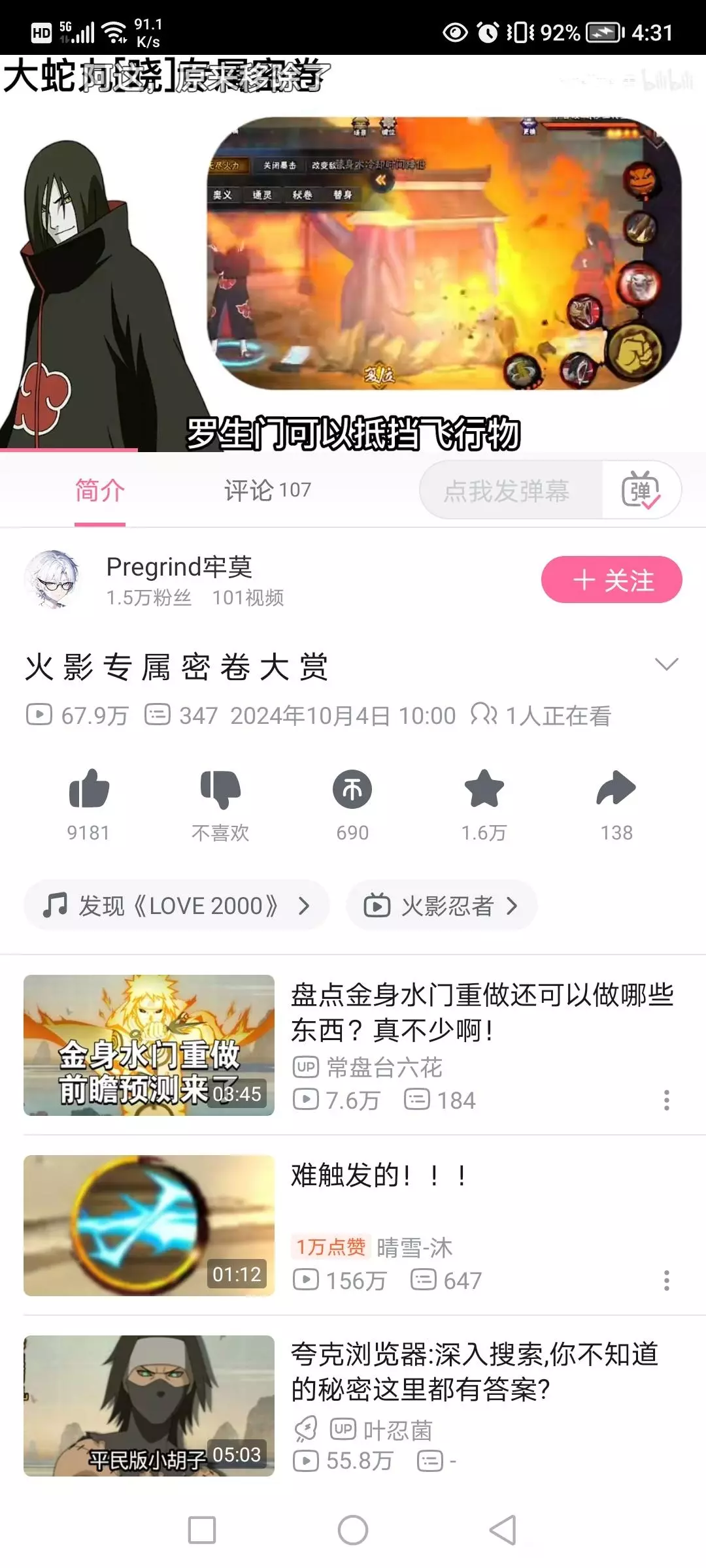Go back using system navigation triangle
Image resolution: width=706 pixels, height=1568 pixels.
pyautogui.click(x=503, y=1530)
